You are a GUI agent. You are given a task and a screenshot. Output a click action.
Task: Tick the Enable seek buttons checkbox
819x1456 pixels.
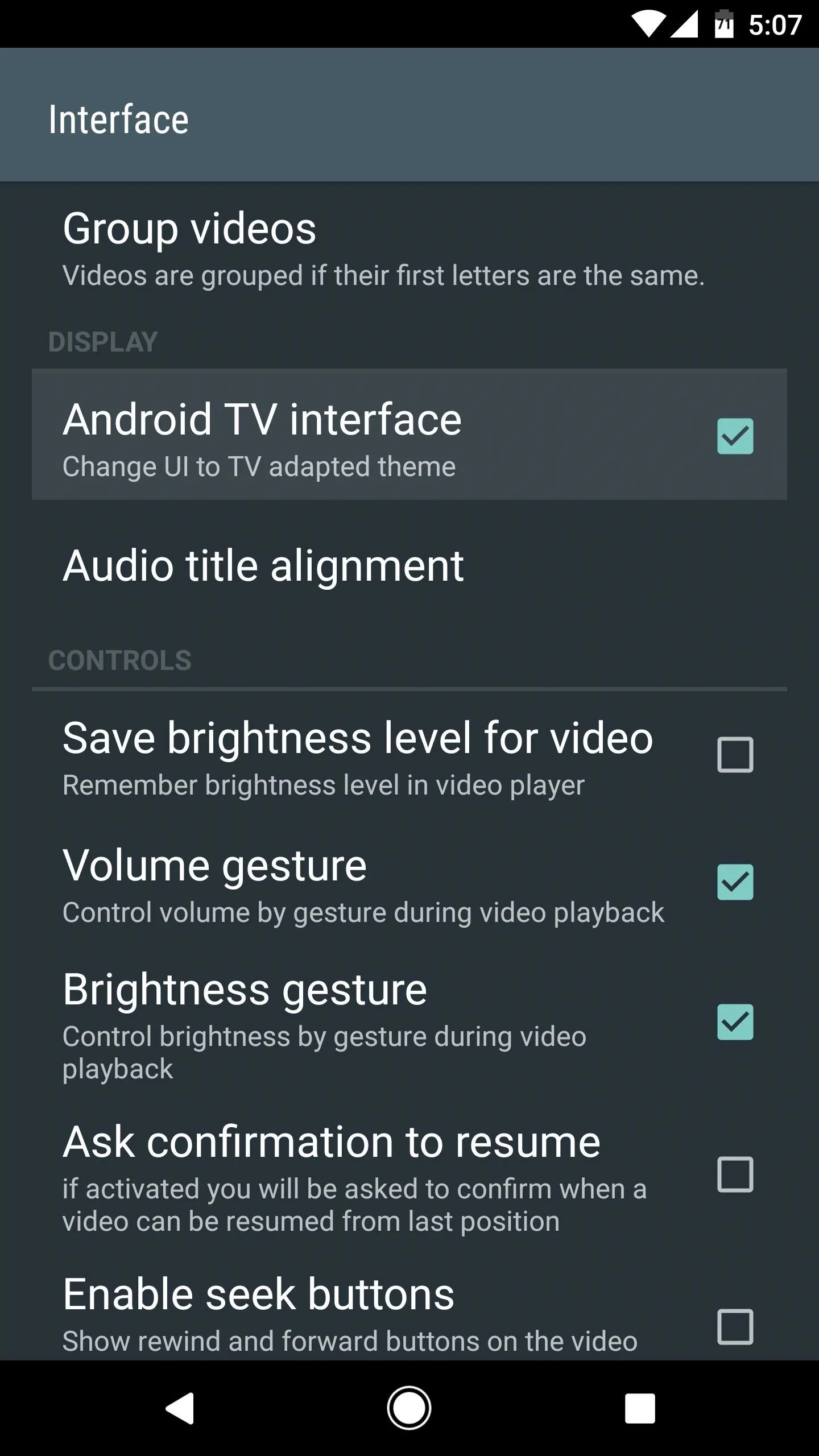[735, 1327]
